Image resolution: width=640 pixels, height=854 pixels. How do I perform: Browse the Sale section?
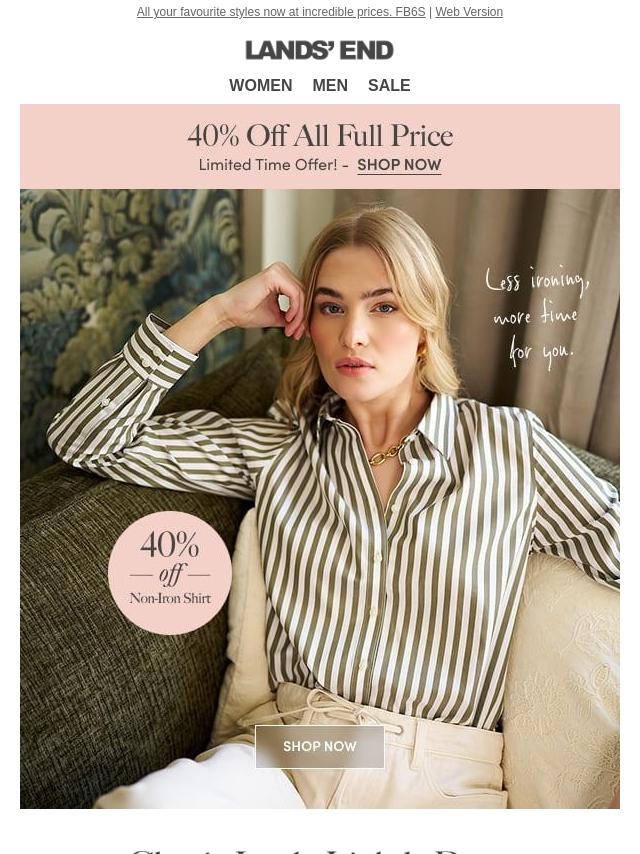pos(389,85)
